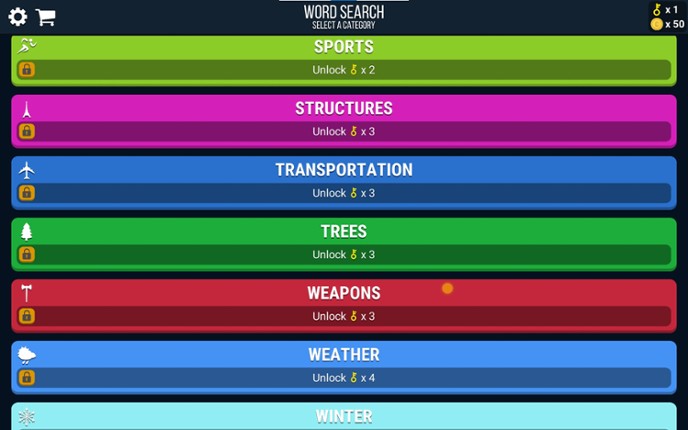
Task: Unlock the Structures category
Action: coord(343,131)
